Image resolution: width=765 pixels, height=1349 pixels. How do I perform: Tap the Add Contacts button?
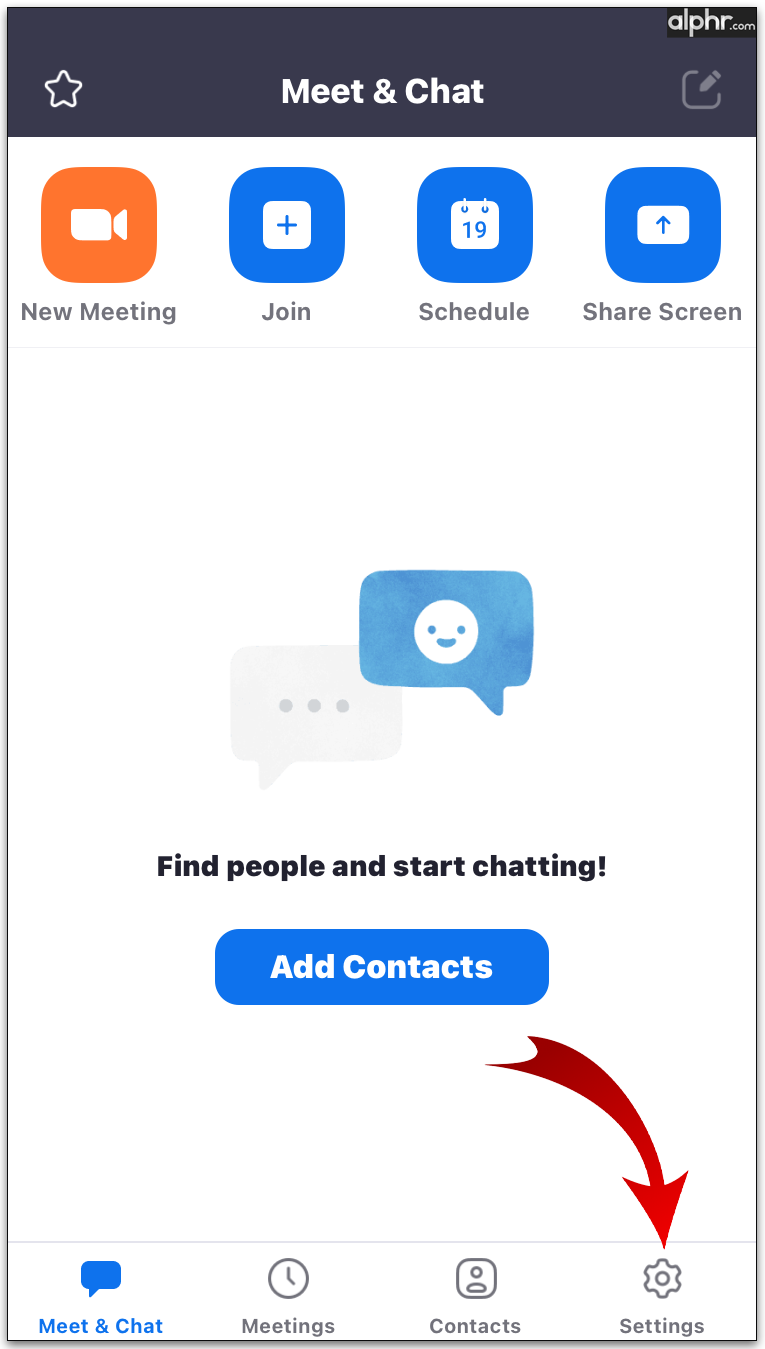(x=382, y=967)
